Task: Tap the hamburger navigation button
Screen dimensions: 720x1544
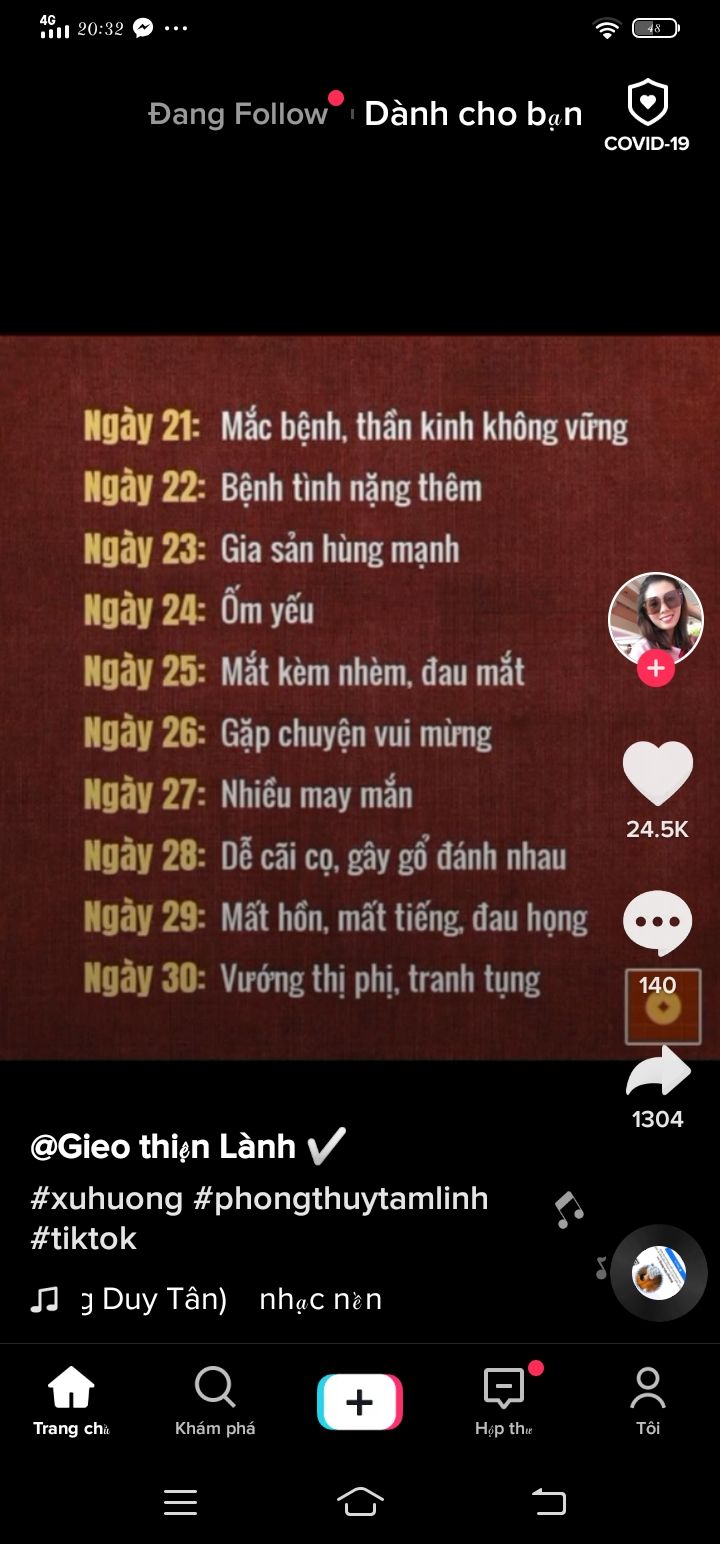Action: coord(180,1500)
